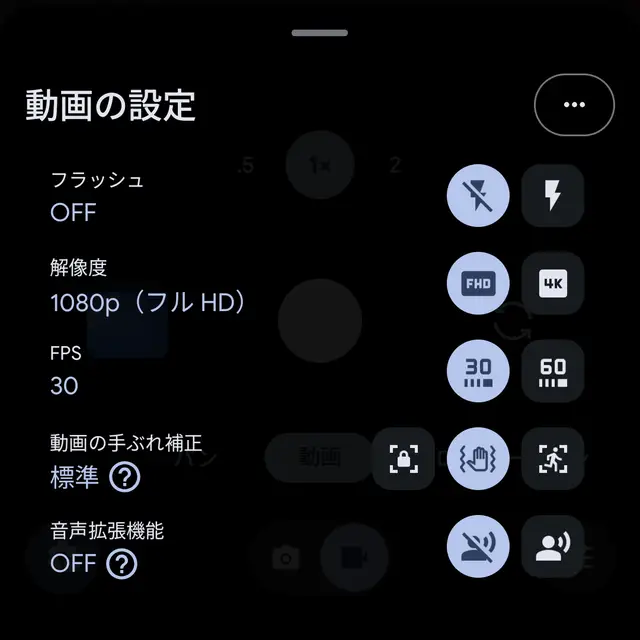Select FHD 1080p resolution
This screenshot has width=640, height=640.
(478, 284)
